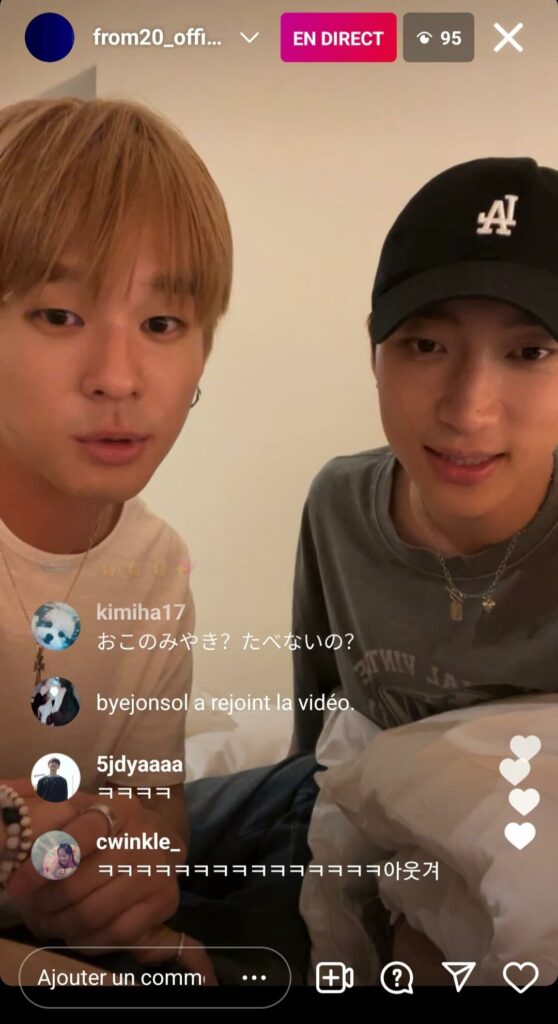View the 95 viewers list
The height and width of the screenshot is (1024, 558).
(438, 37)
